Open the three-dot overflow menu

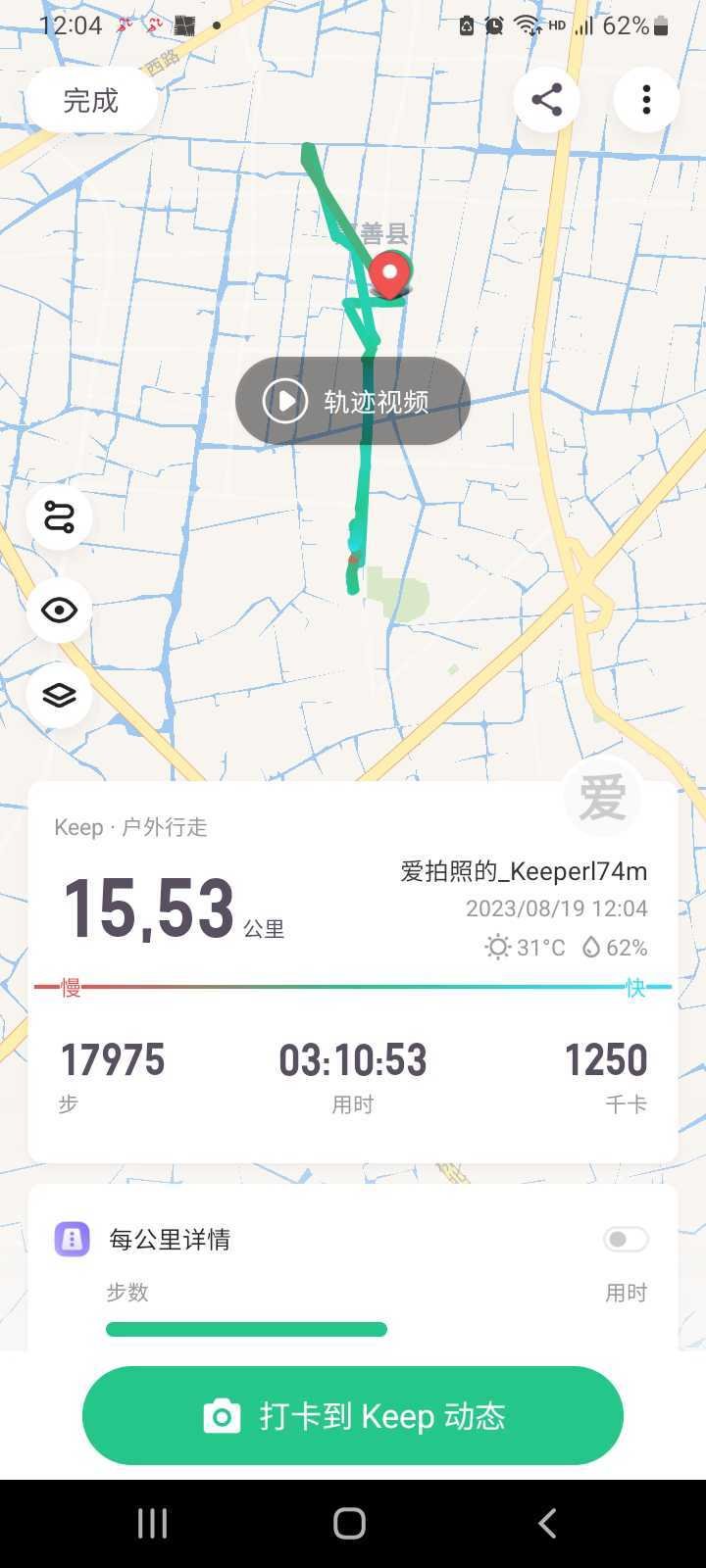point(646,99)
